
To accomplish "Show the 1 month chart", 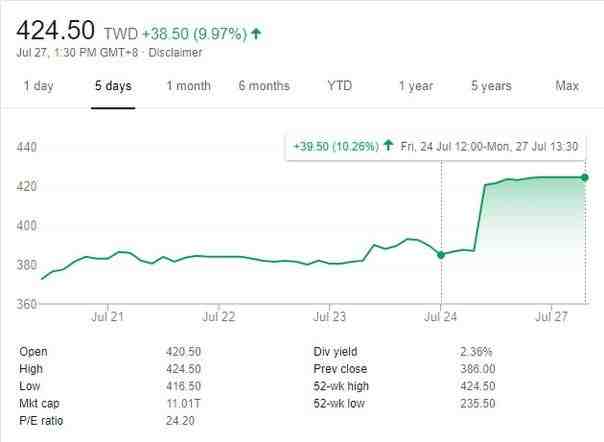I will pyautogui.click(x=188, y=86).
